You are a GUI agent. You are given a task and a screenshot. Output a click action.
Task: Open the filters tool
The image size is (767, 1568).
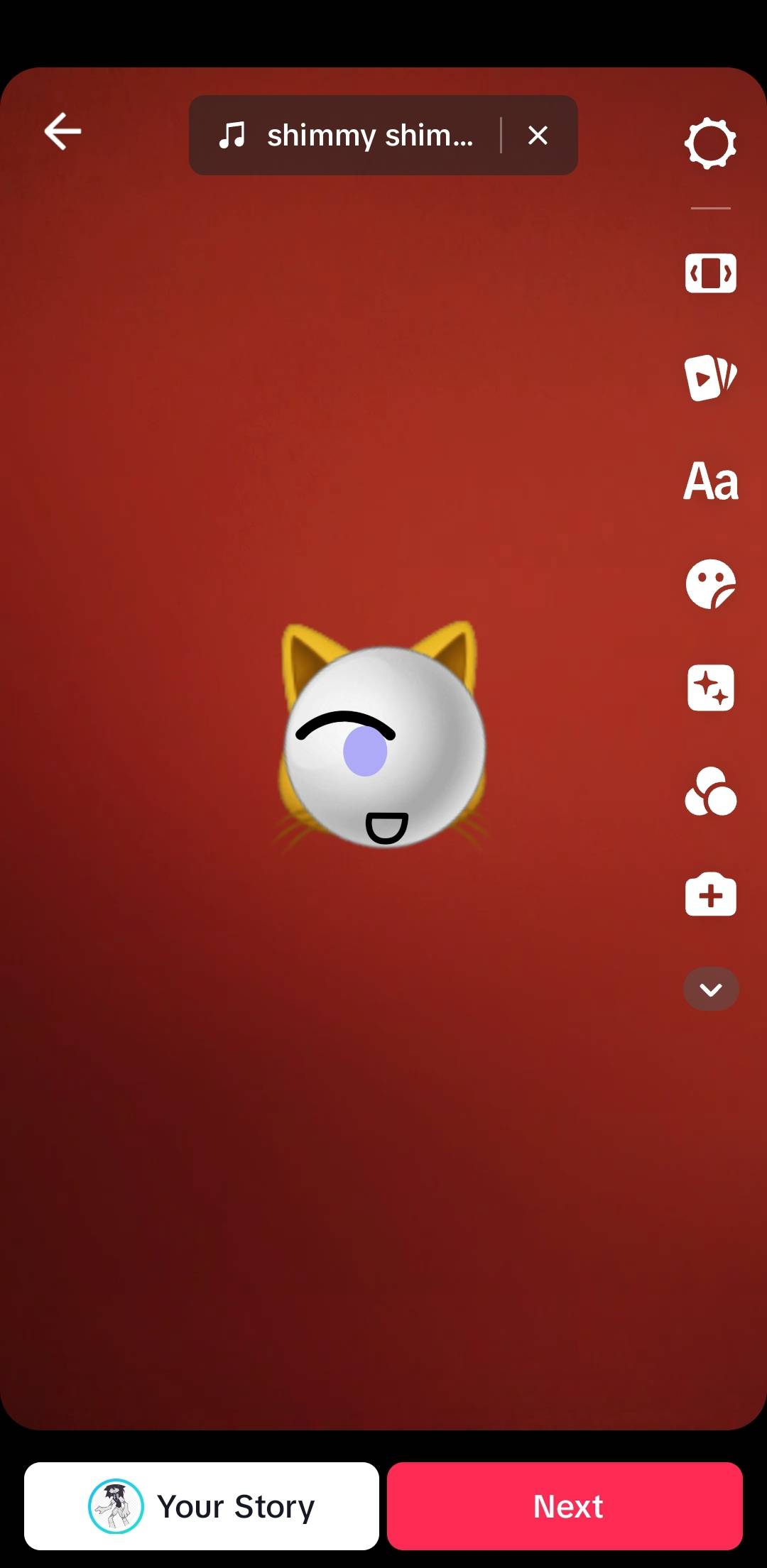pos(710,791)
